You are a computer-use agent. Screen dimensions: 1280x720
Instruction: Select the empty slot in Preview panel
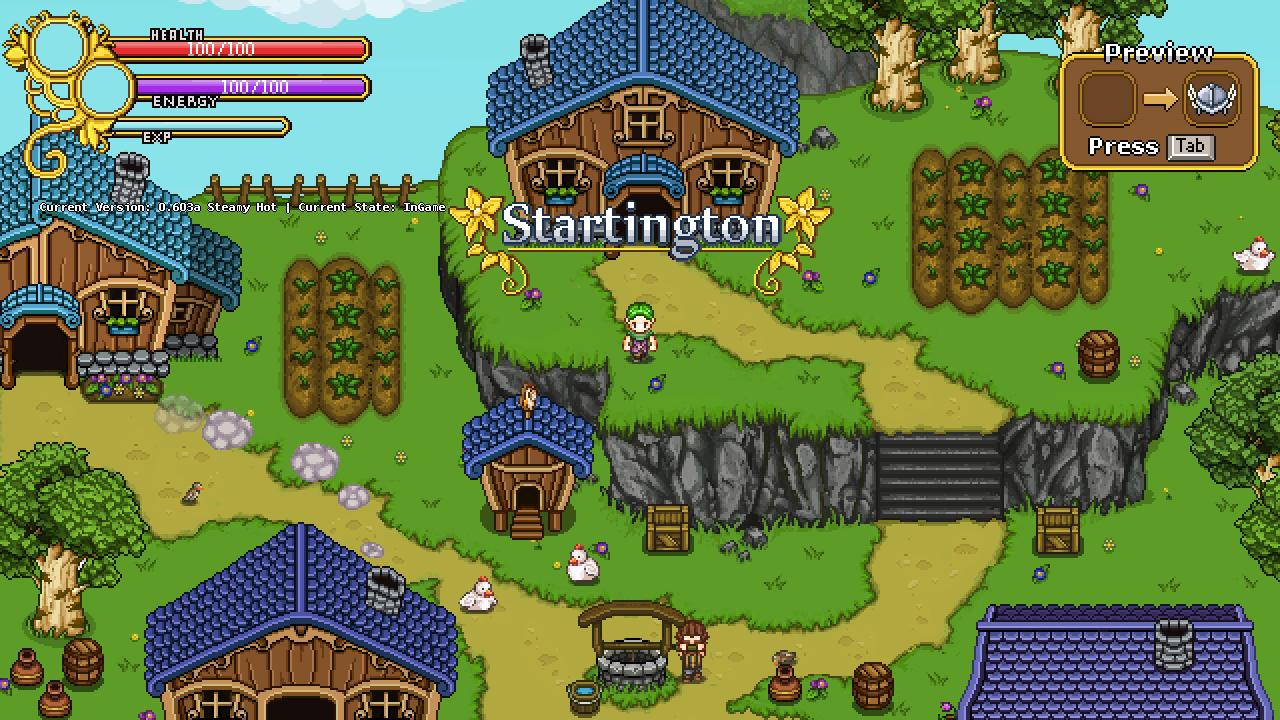click(x=1107, y=99)
